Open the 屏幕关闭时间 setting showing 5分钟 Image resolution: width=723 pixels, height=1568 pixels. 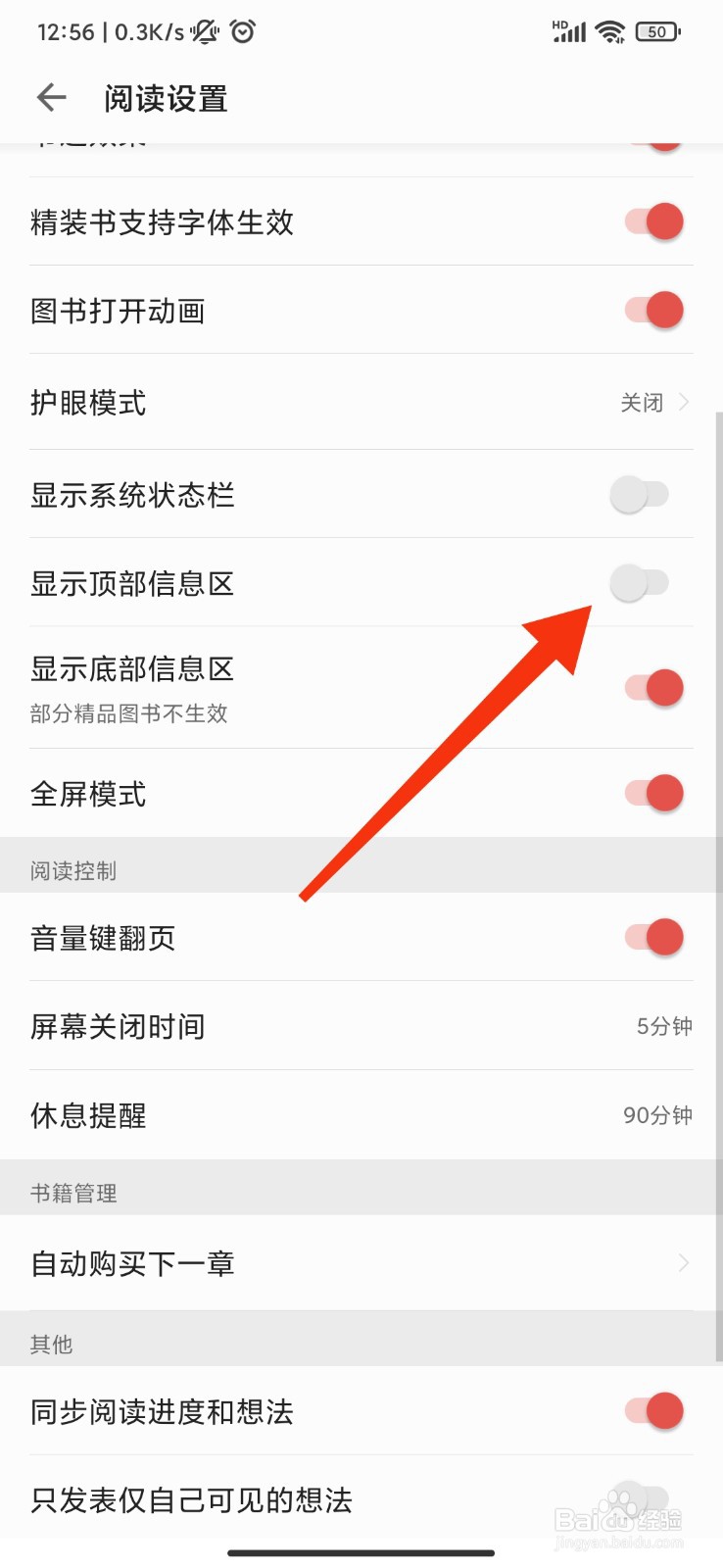click(x=361, y=1026)
